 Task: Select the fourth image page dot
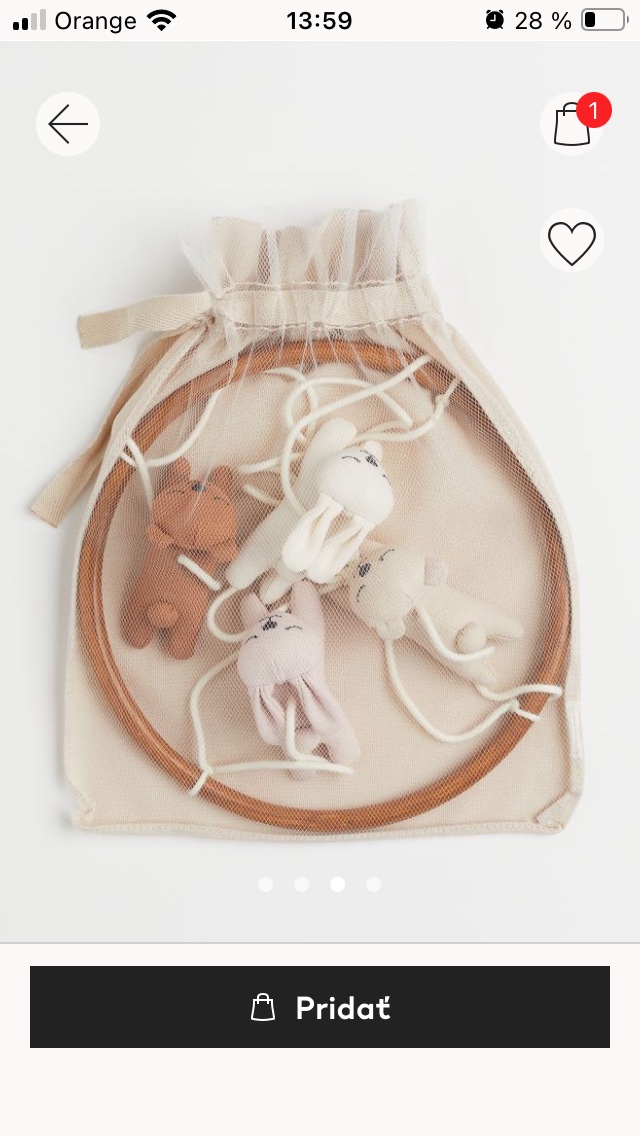pos(373,884)
